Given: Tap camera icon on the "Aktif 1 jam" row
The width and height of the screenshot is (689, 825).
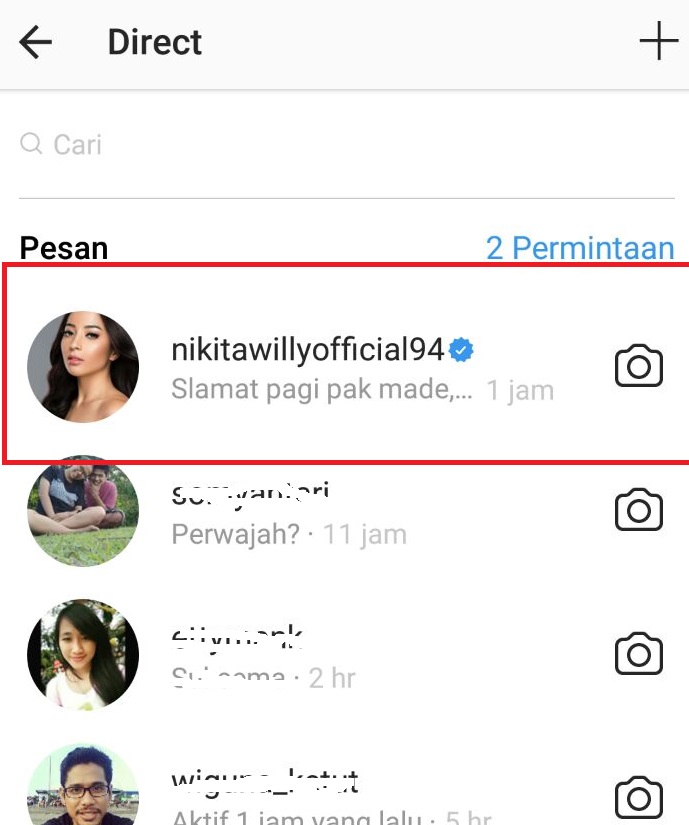Looking at the screenshot, I should click(x=638, y=797).
